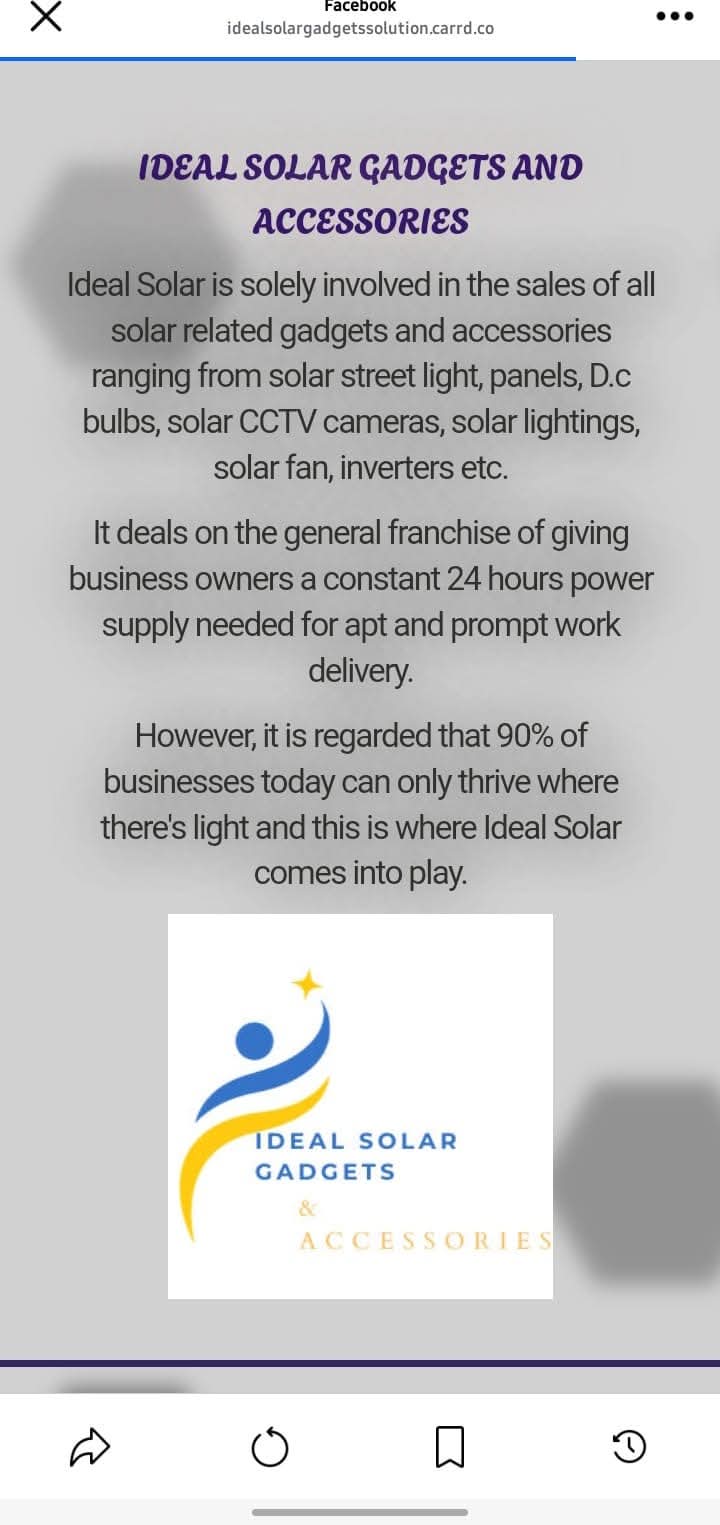Share this web page
The height and width of the screenshot is (1525, 720).
[89, 1446]
